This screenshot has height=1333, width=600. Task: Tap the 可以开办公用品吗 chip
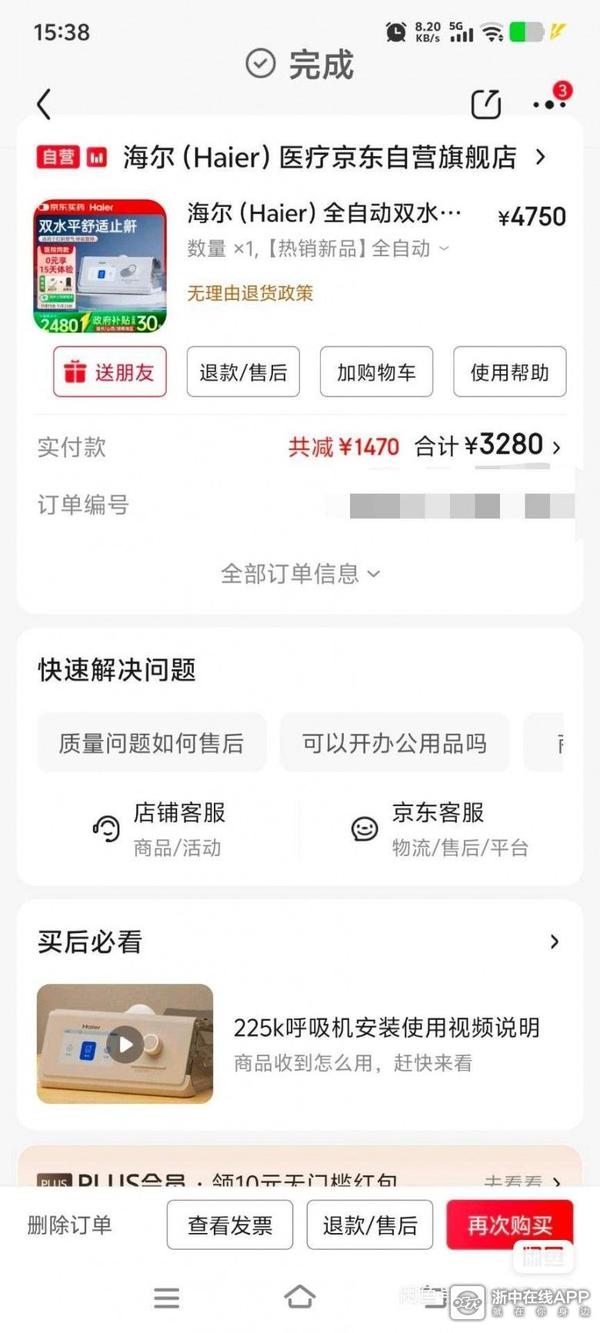click(394, 743)
